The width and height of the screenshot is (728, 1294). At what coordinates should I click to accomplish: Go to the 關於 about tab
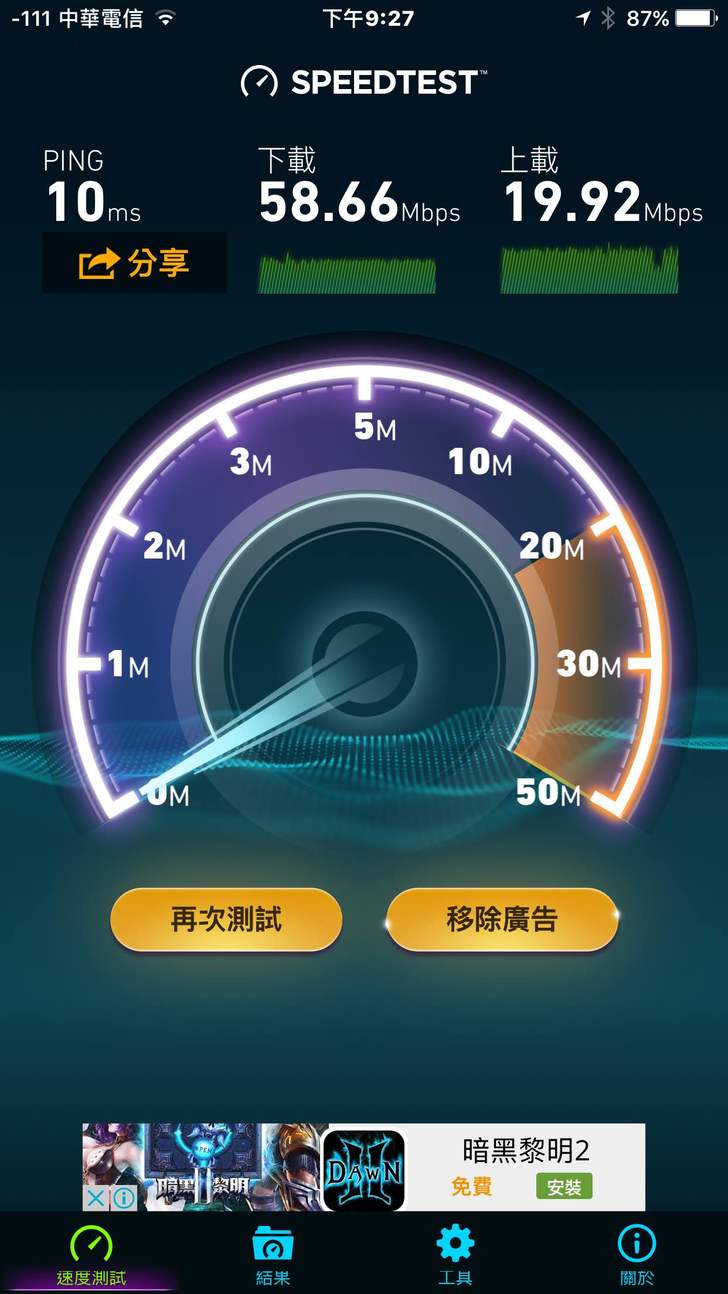click(636, 1255)
